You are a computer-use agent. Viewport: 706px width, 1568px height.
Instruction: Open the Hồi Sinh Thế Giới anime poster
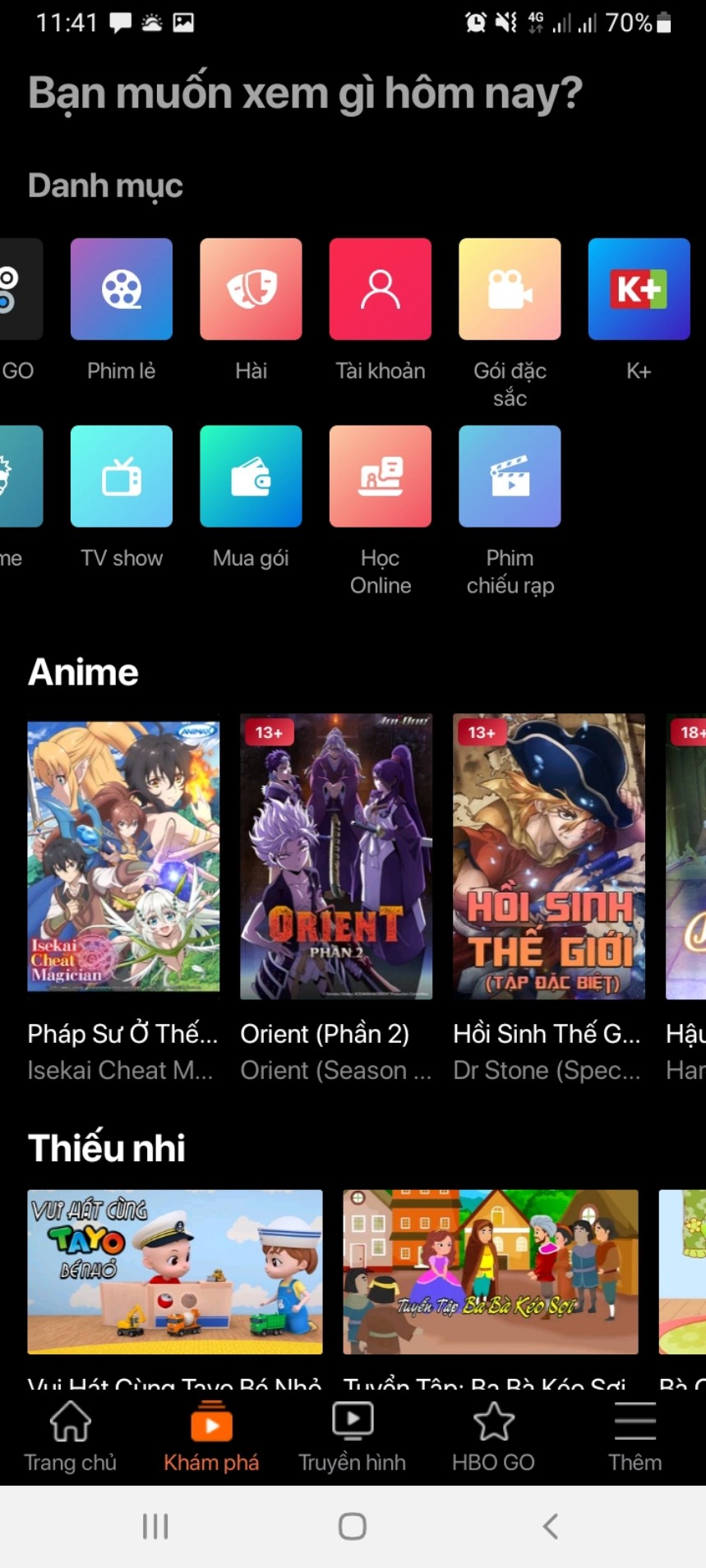coord(549,856)
